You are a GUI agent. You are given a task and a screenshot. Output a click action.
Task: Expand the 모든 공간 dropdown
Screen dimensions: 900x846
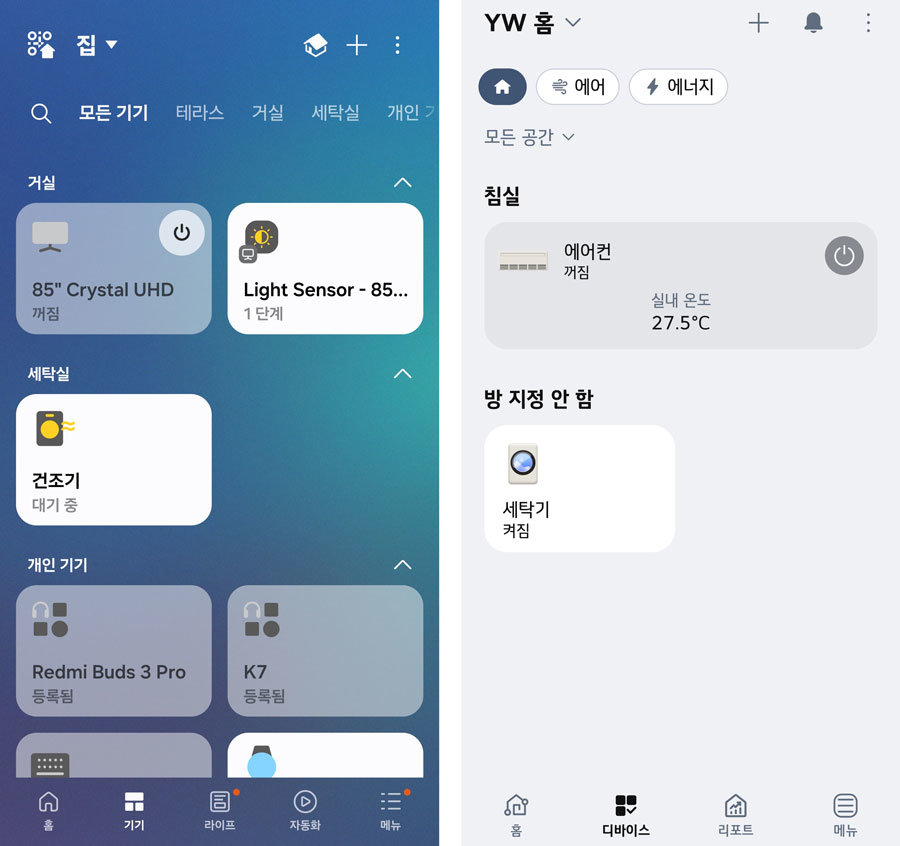point(529,137)
